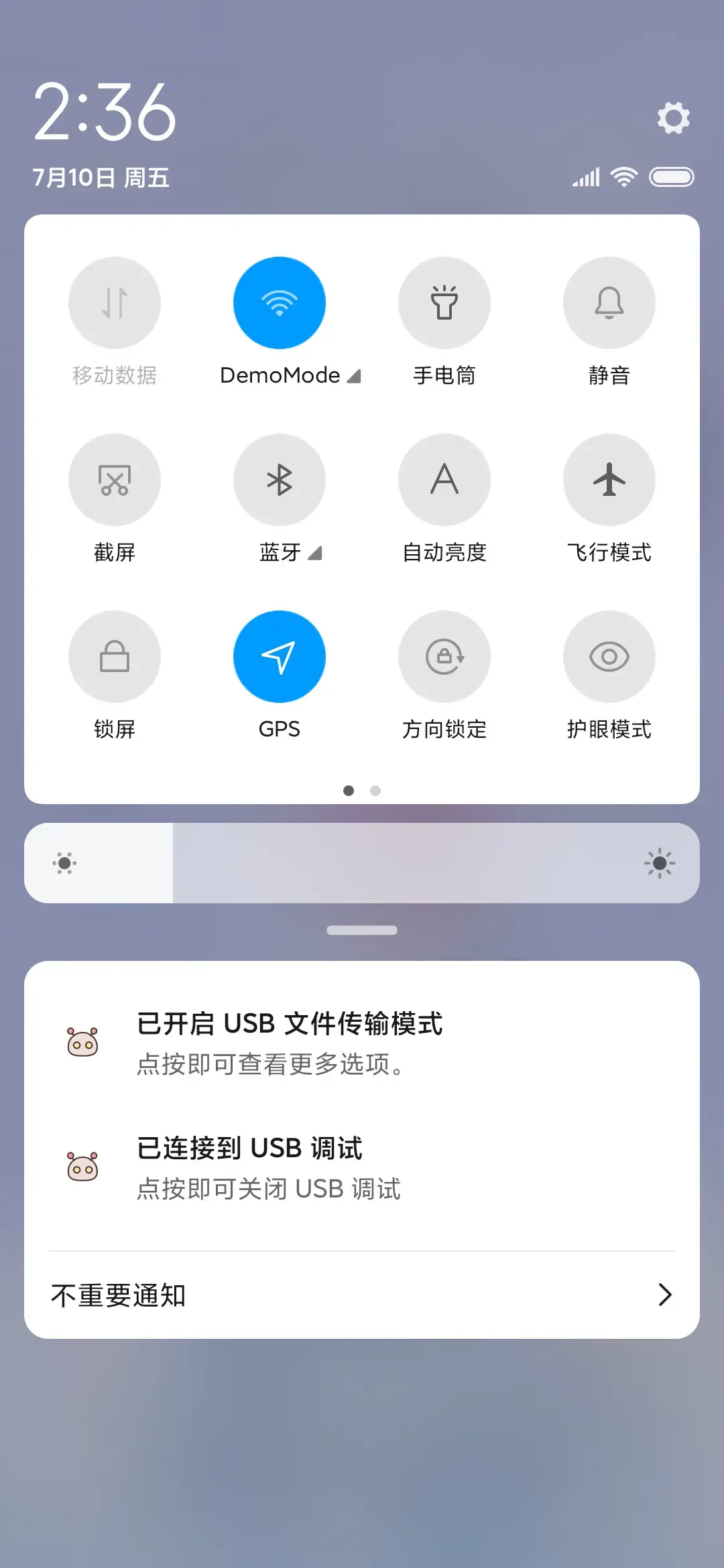Image resolution: width=724 pixels, height=1568 pixels.
Task: Mute the phone with the silent tile
Action: [x=609, y=302]
